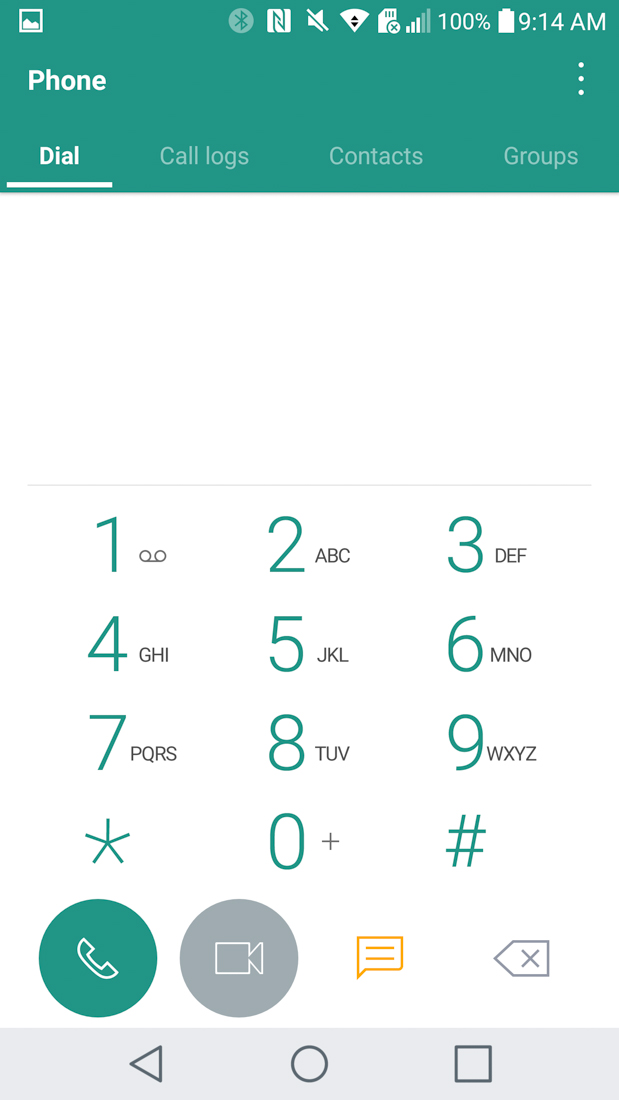Open the Groups tab
This screenshot has height=1100, width=619.
coord(540,156)
